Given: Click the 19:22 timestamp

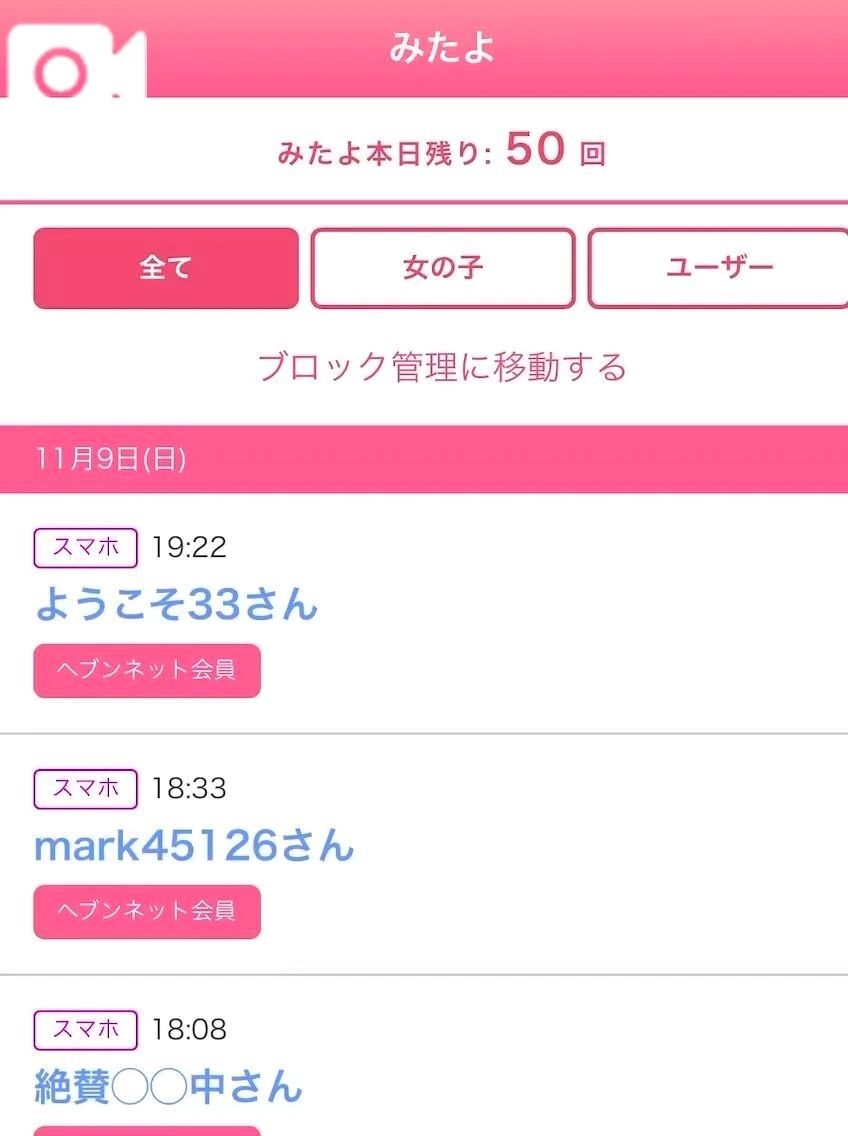Looking at the screenshot, I should 192,548.
